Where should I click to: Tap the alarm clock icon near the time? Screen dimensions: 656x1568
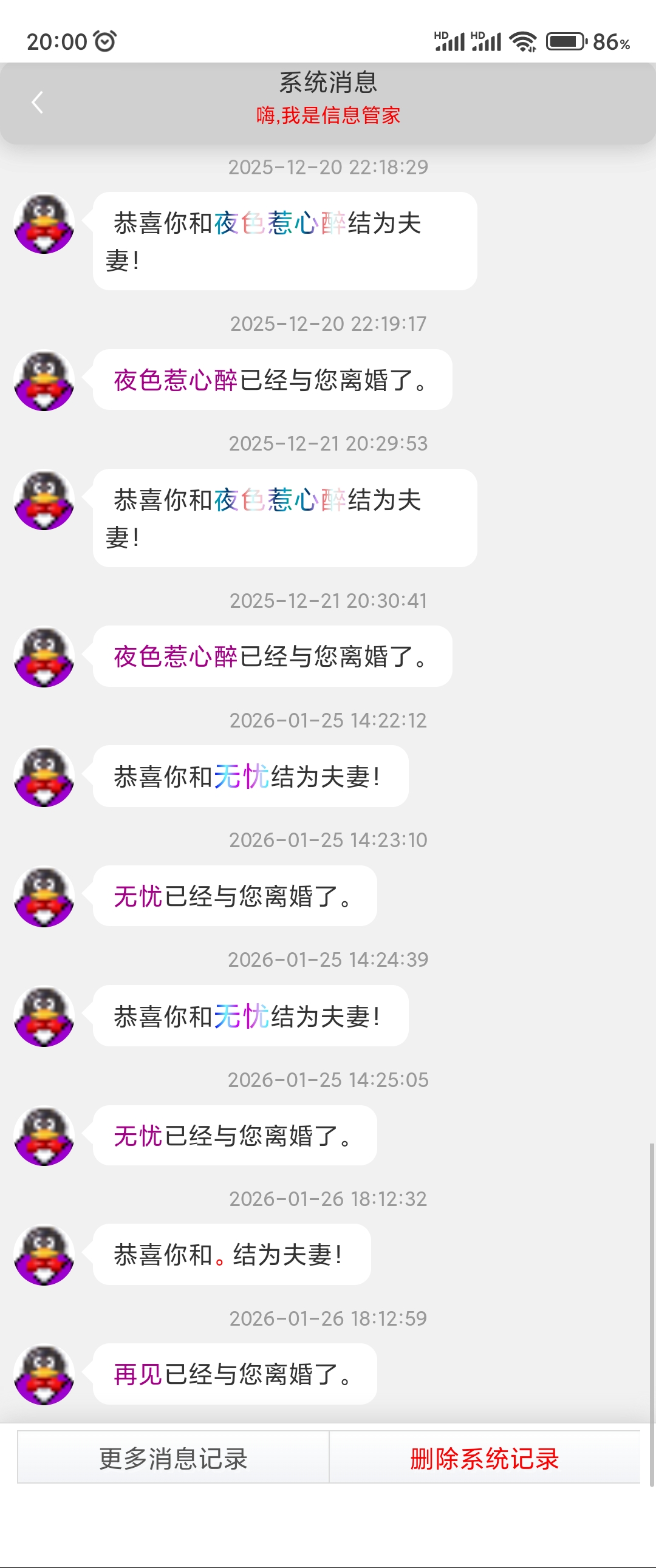tap(104, 39)
